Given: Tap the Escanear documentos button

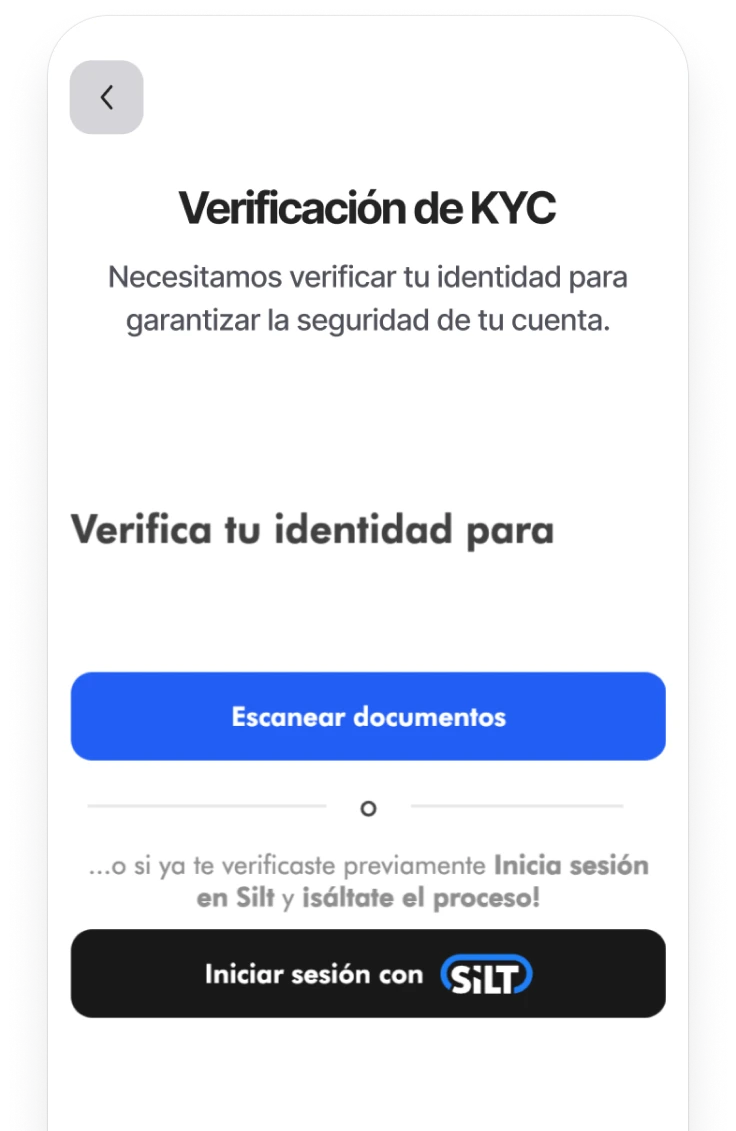Looking at the screenshot, I should click(x=368, y=716).
